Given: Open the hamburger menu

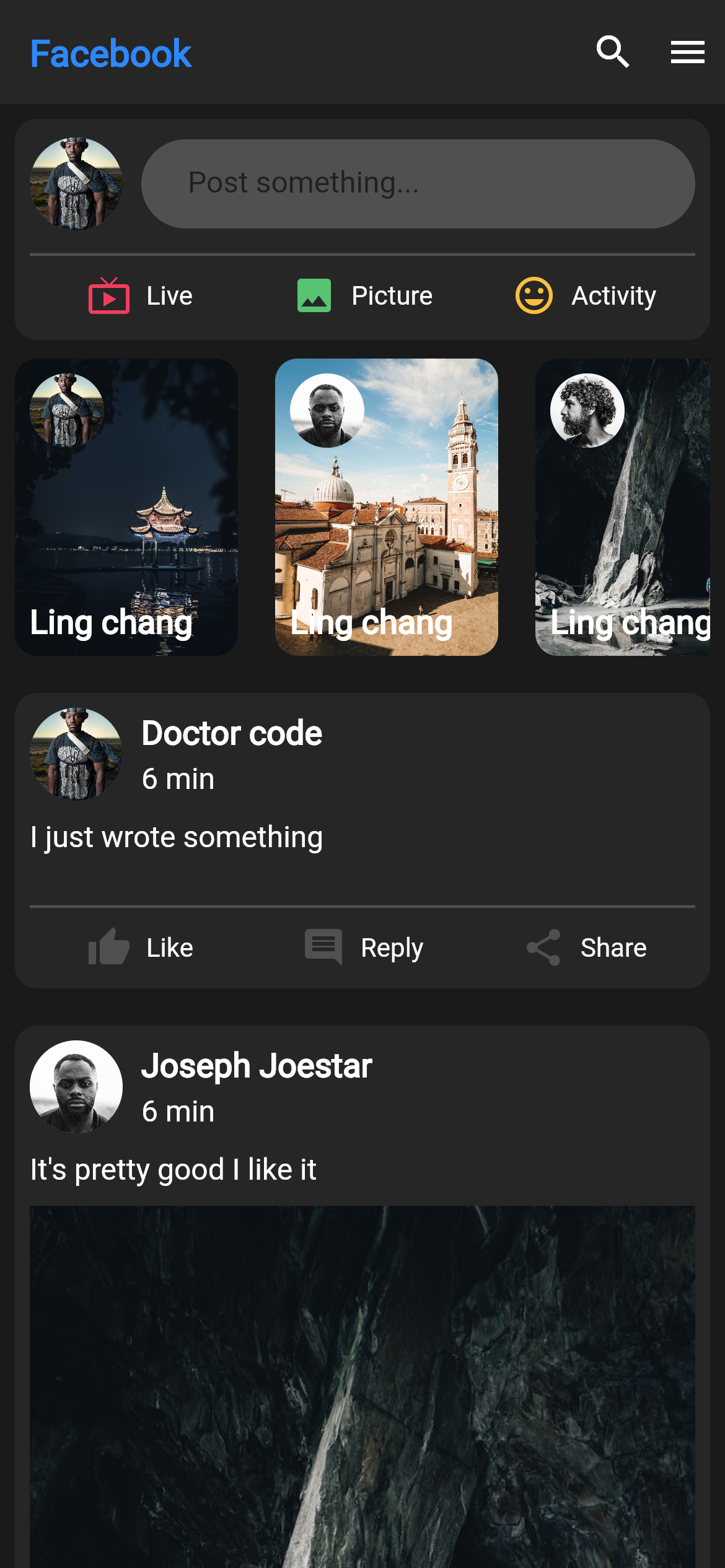Looking at the screenshot, I should pyautogui.click(x=687, y=52).
